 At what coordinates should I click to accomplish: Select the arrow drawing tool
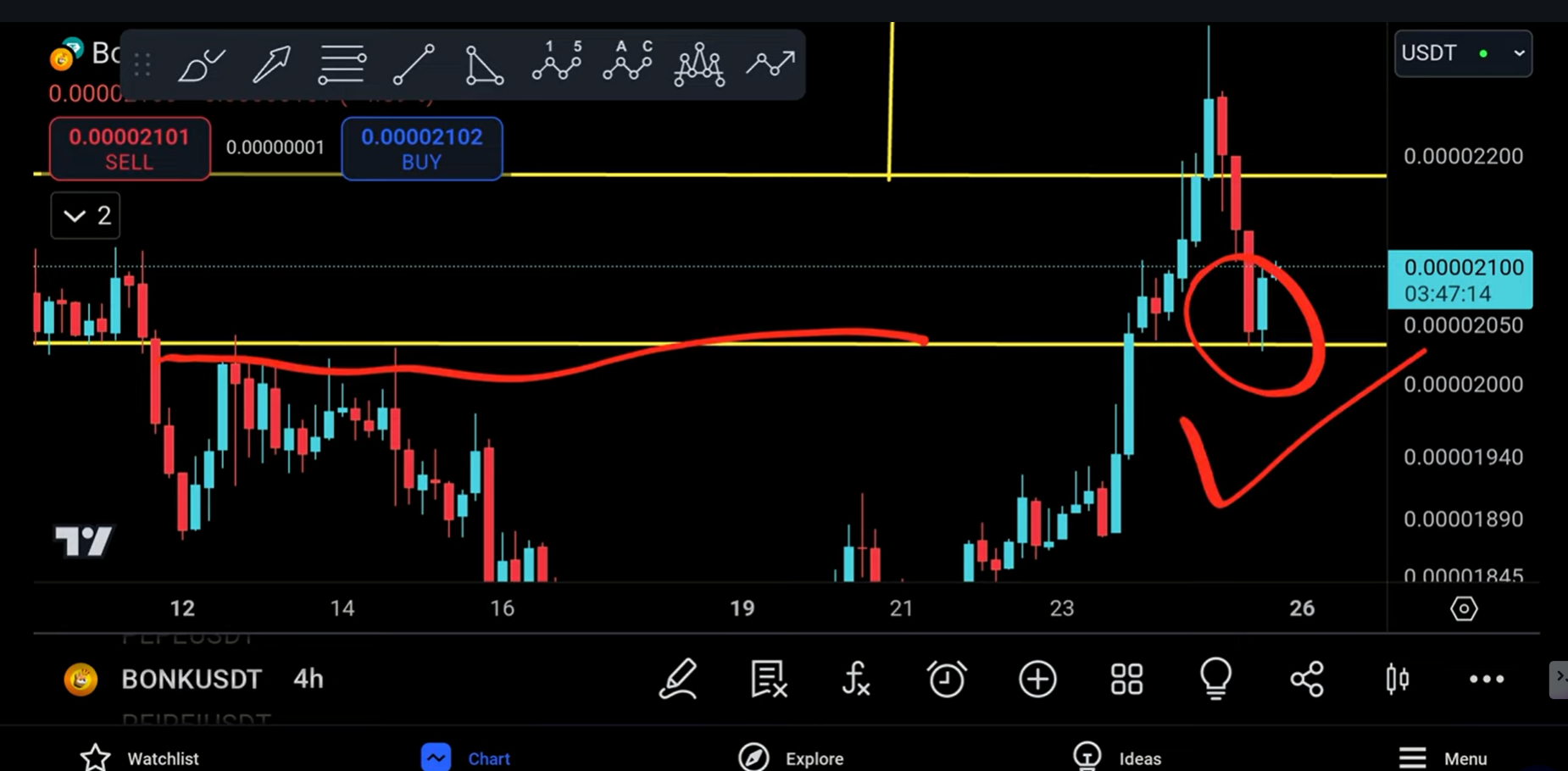(x=271, y=64)
